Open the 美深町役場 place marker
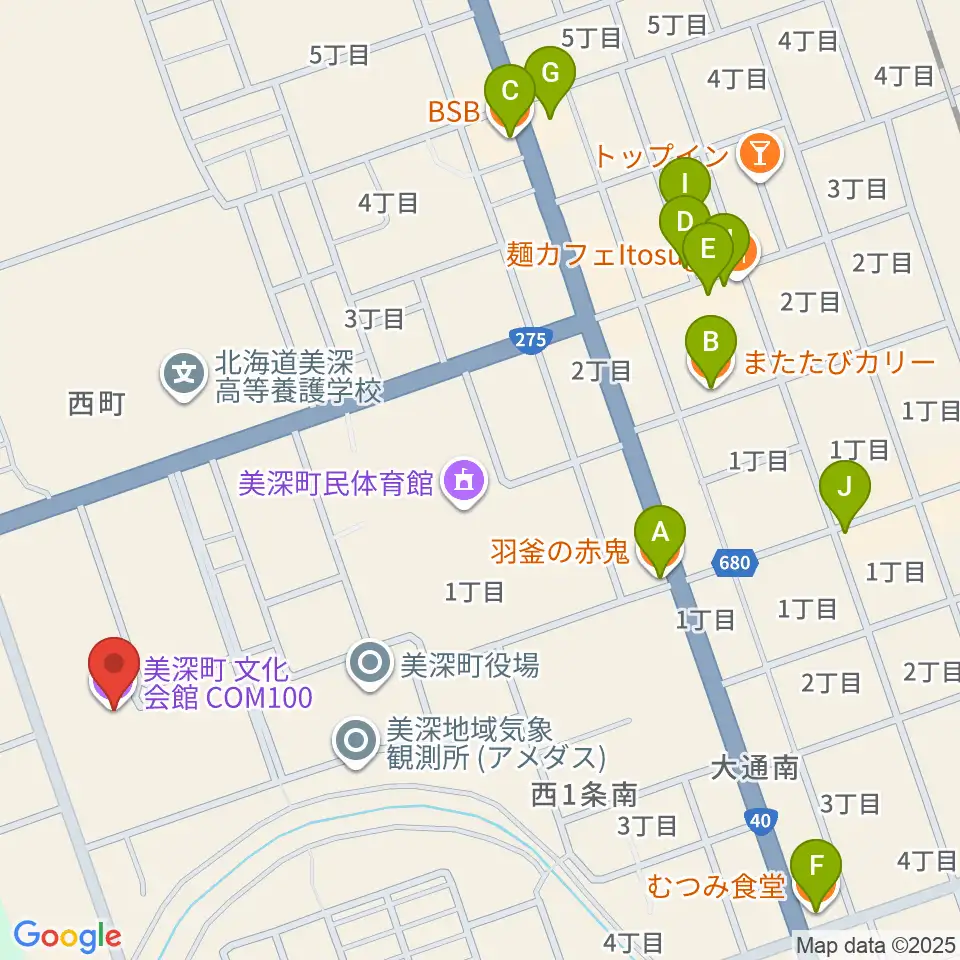Screen dimensions: 960x960 coord(370,665)
